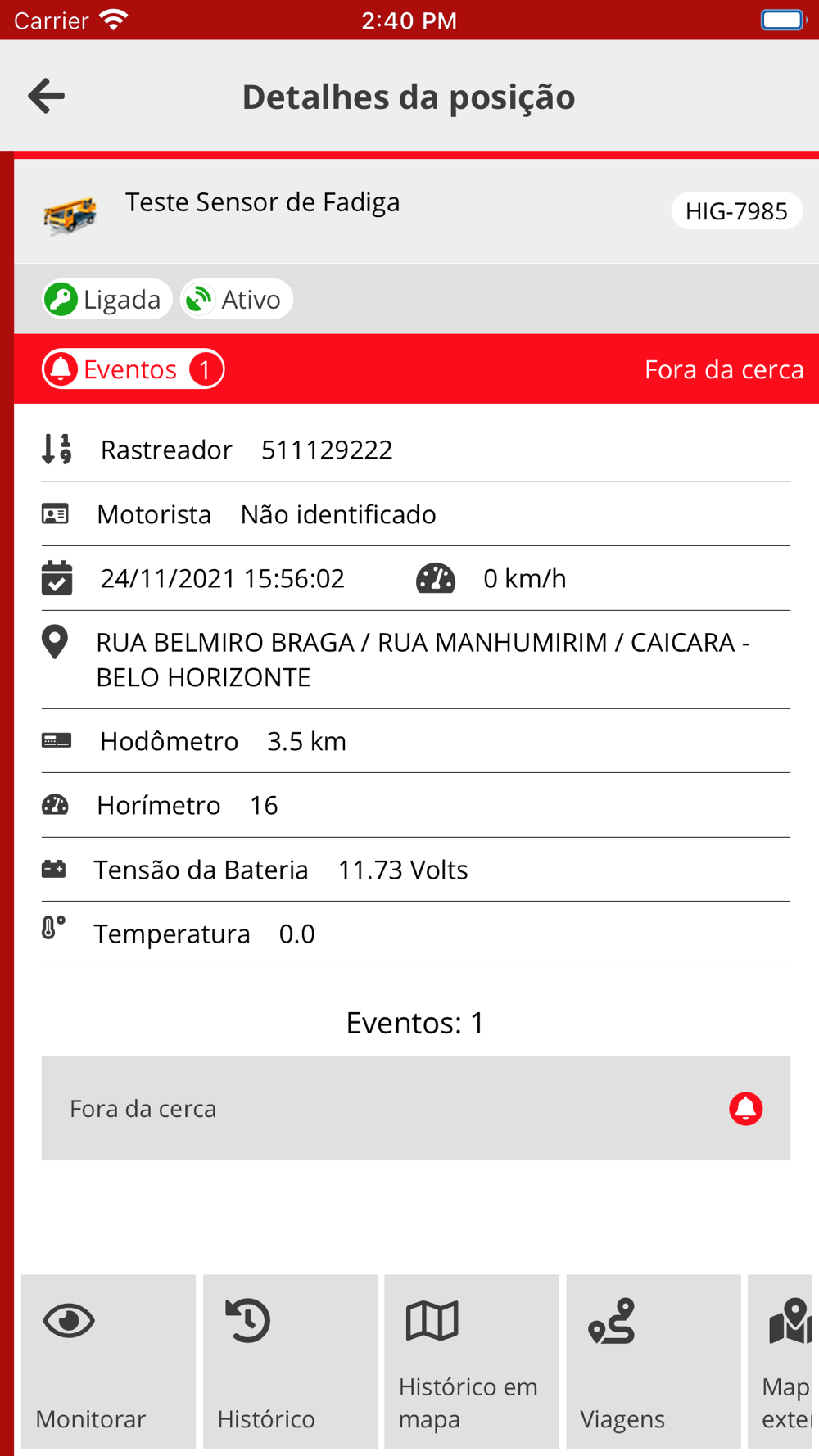Open the Eventos badge with bell
Viewport: 819px width, 1456px height.
point(133,369)
